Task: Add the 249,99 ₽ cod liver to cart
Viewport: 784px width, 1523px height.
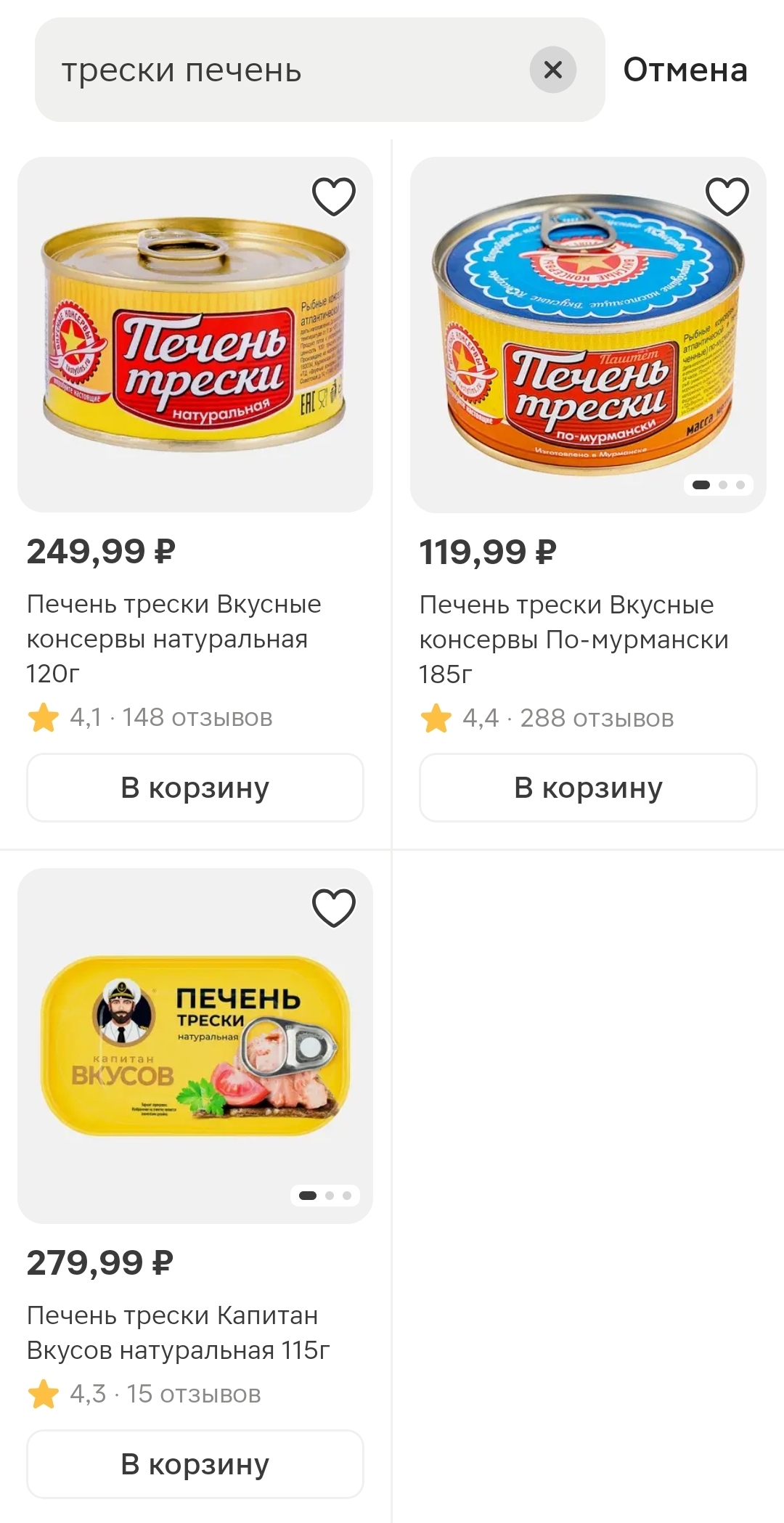Action: 195,788
